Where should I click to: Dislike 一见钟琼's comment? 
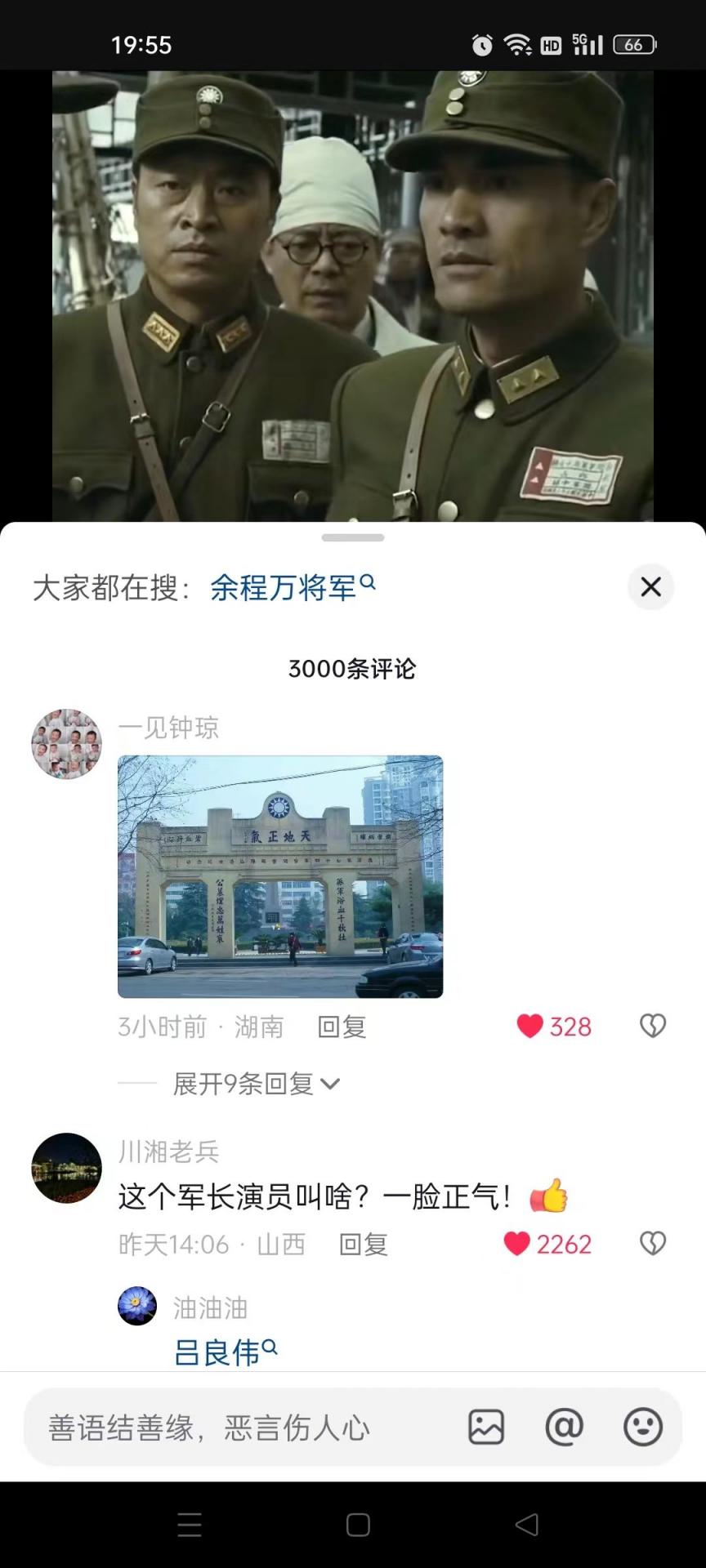coord(652,1026)
